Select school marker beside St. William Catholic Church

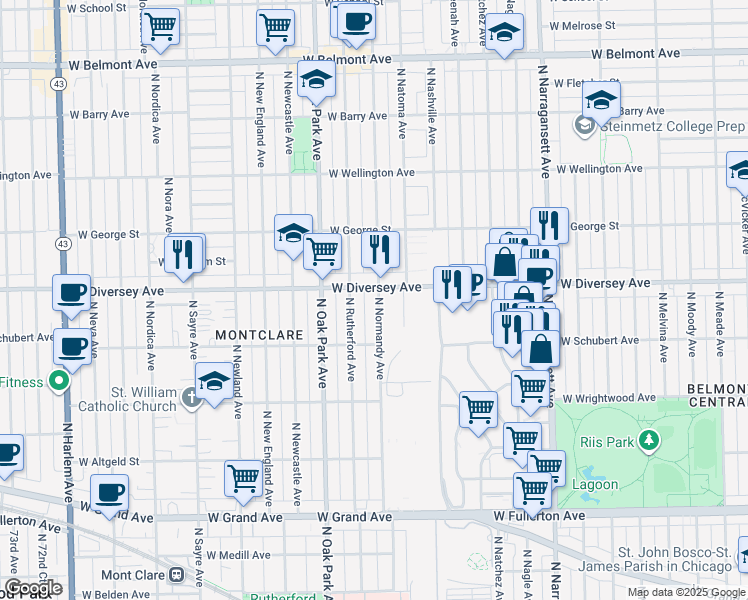214,383
